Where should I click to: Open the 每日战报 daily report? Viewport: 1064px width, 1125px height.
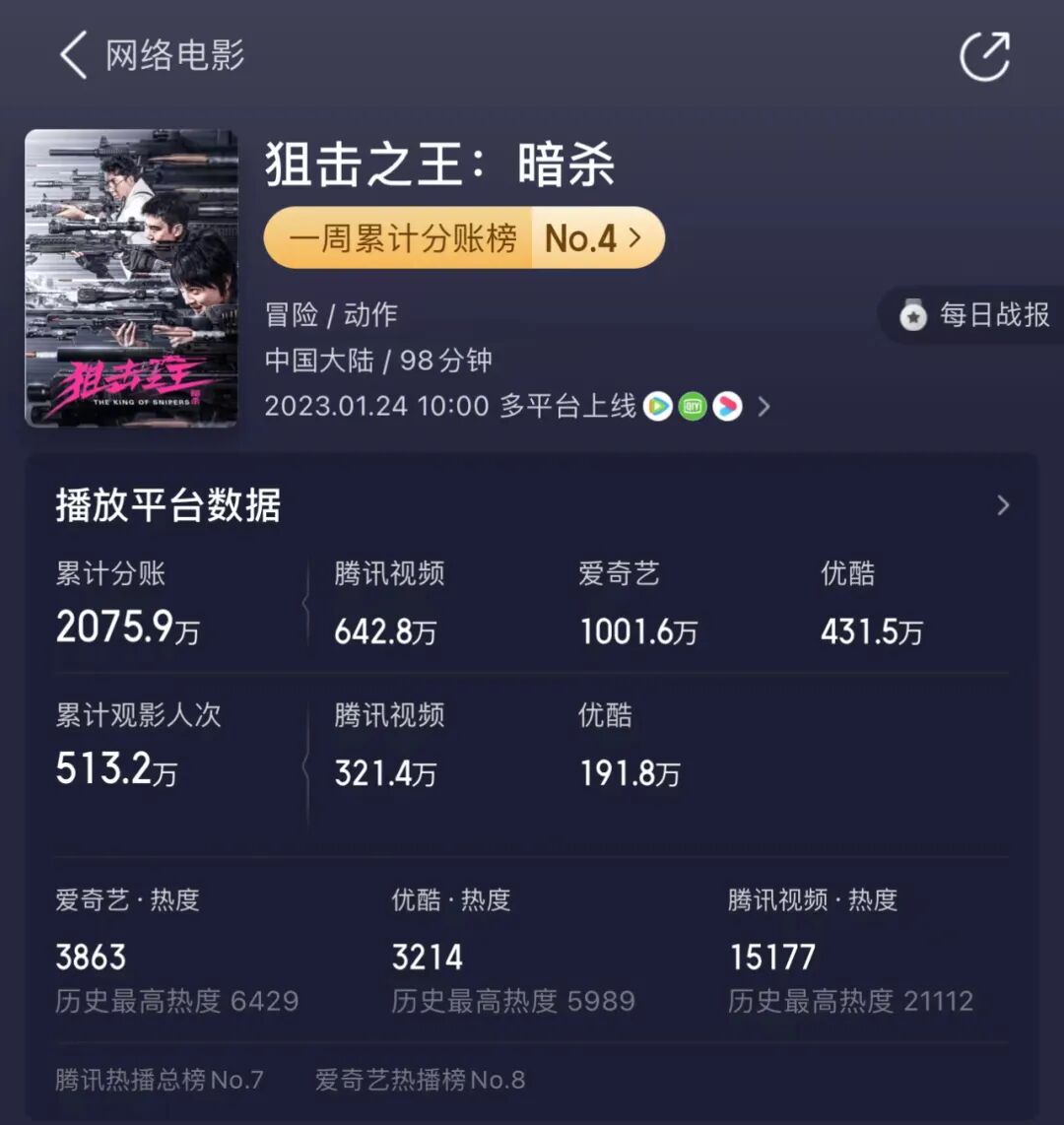[x=974, y=315]
